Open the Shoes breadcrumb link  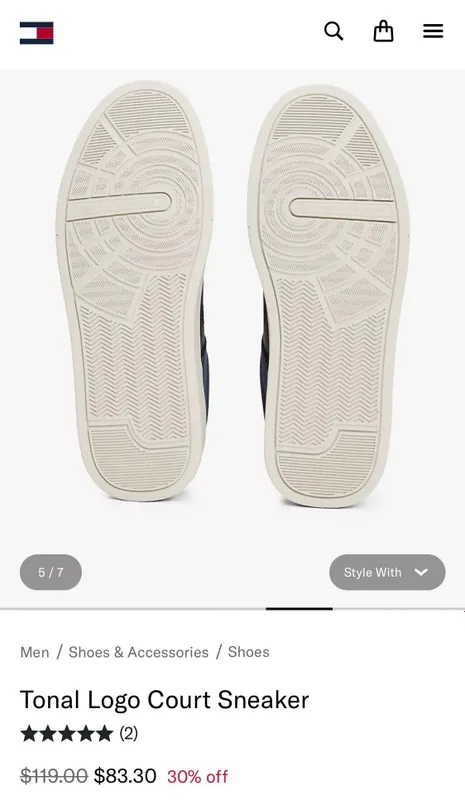coord(249,652)
